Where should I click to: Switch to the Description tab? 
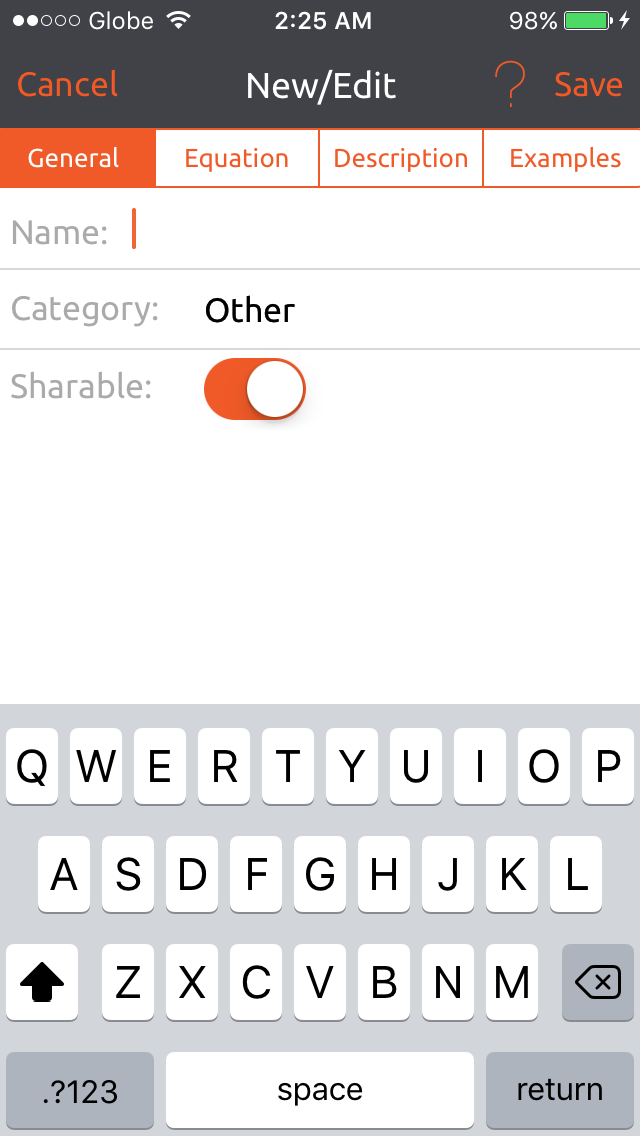coord(400,159)
